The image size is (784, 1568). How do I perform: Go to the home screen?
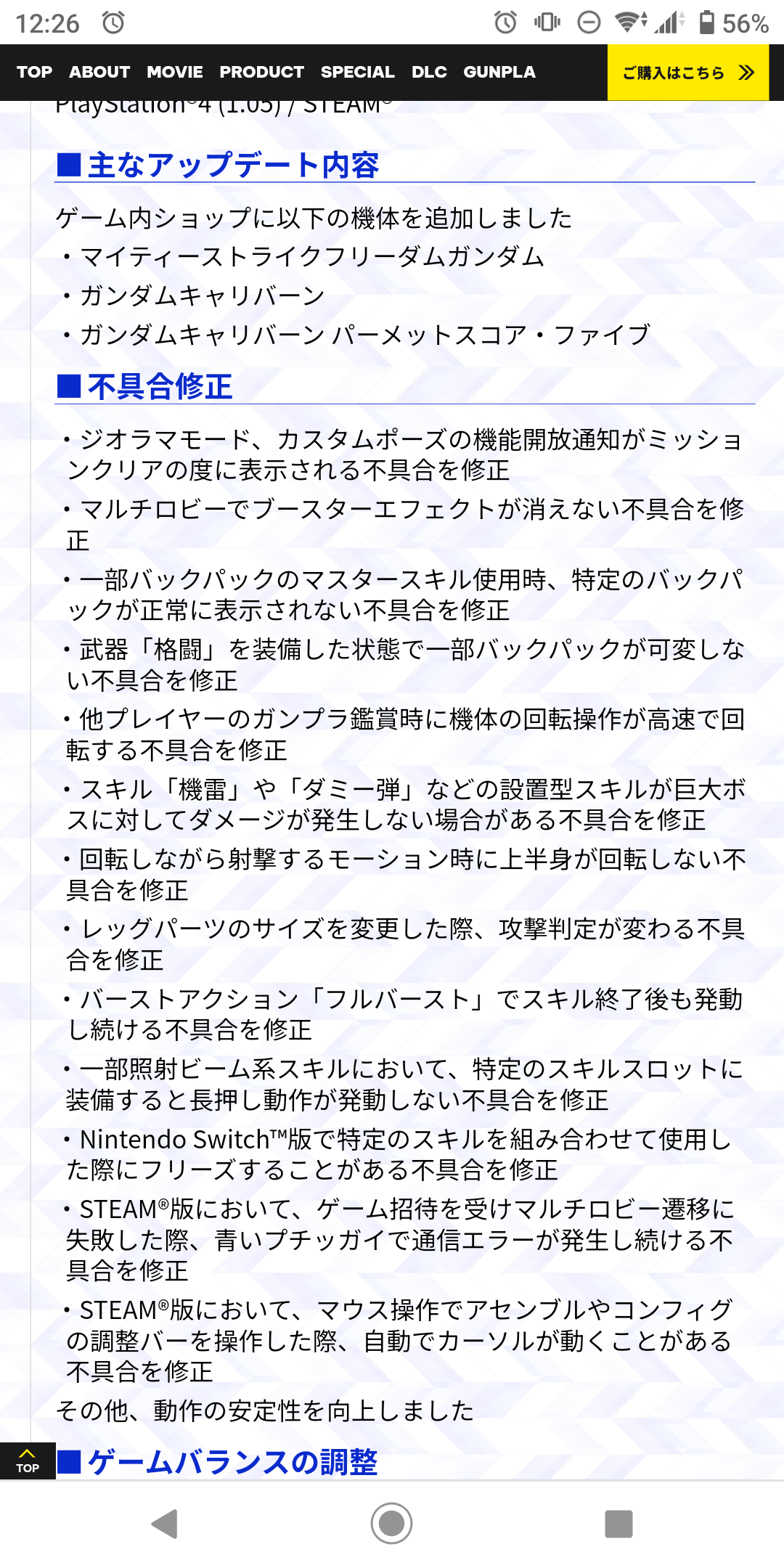pyautogui.click(x=391, y=1523)
